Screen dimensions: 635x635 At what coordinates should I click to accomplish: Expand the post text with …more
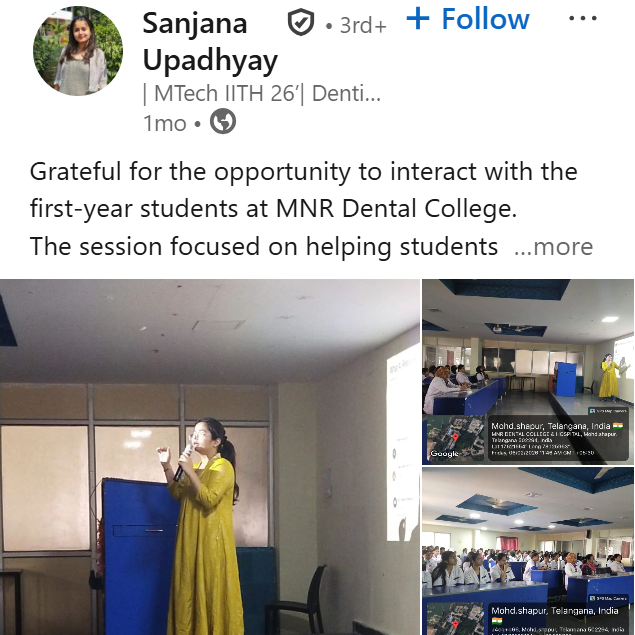pyautogui.click(x=553, y=247)
